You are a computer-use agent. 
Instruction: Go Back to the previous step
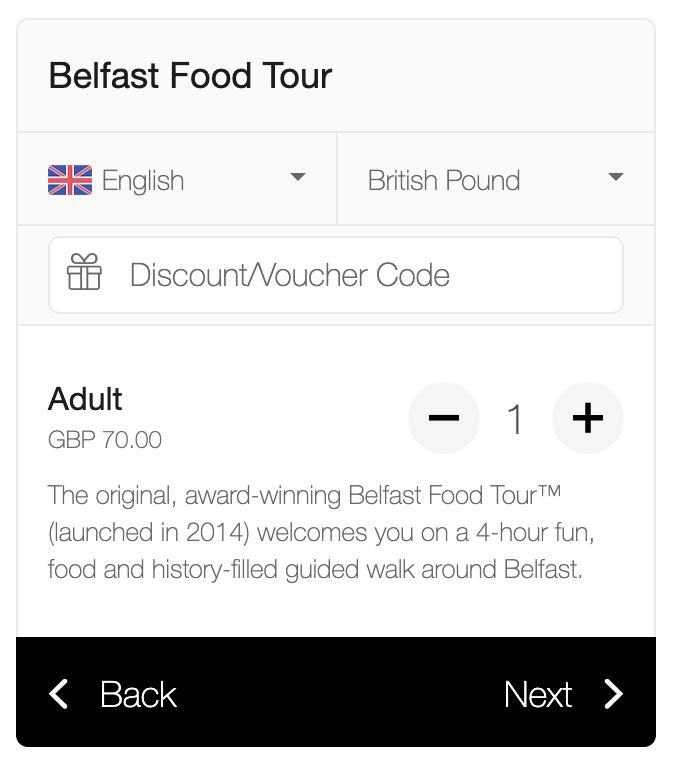pyautogui.click(x=113, y=694)
